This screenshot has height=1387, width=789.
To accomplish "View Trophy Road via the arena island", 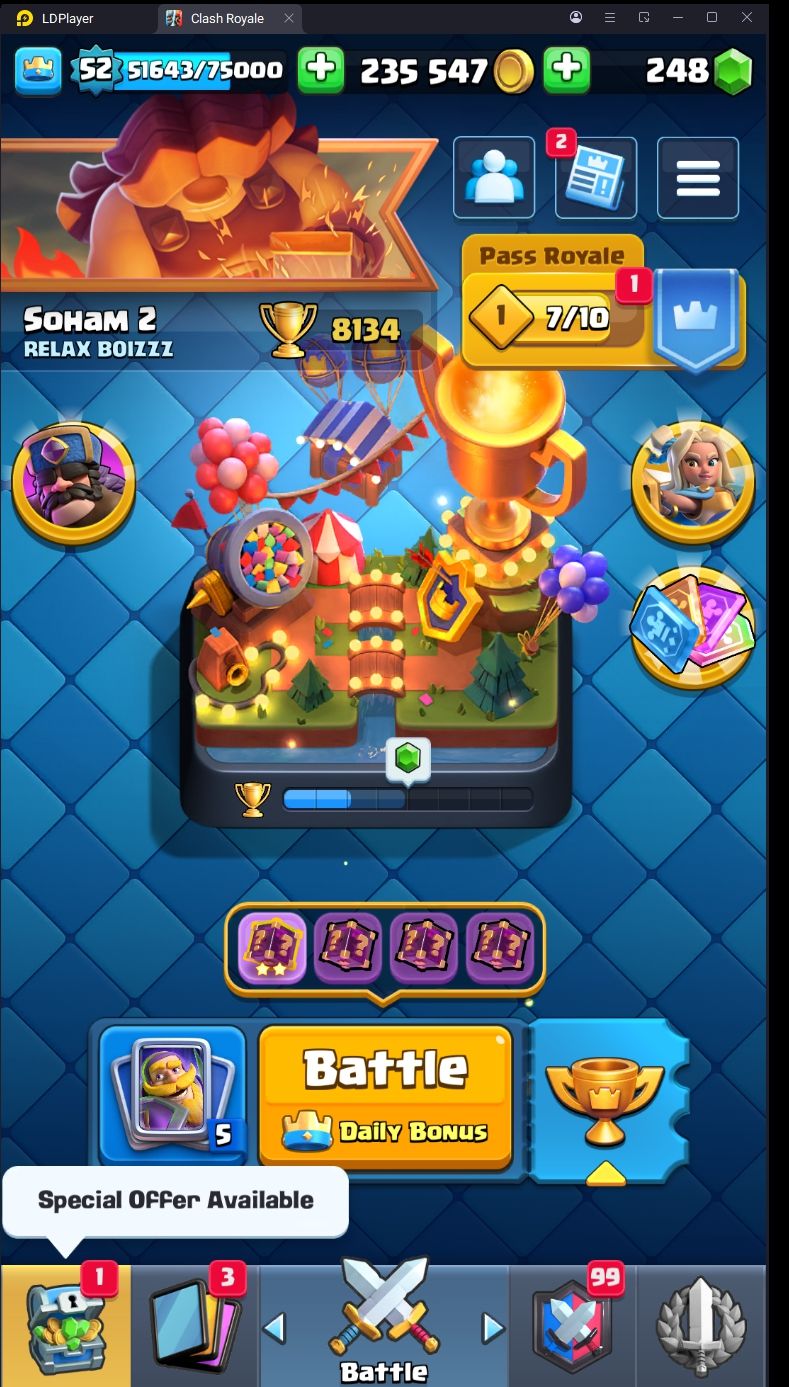I will [x=376, y=620].
